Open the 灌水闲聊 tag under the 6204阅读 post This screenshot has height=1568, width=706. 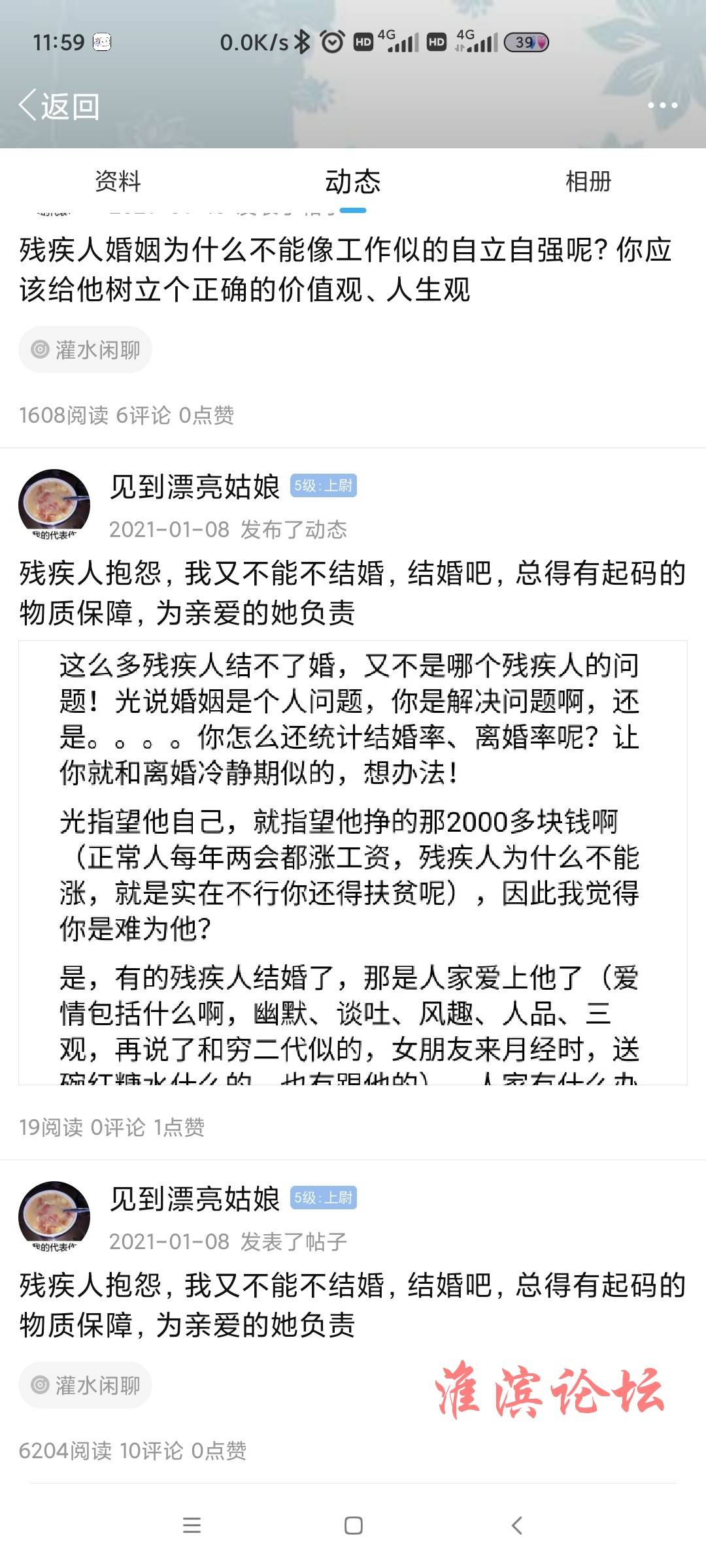coord(86,1385)
